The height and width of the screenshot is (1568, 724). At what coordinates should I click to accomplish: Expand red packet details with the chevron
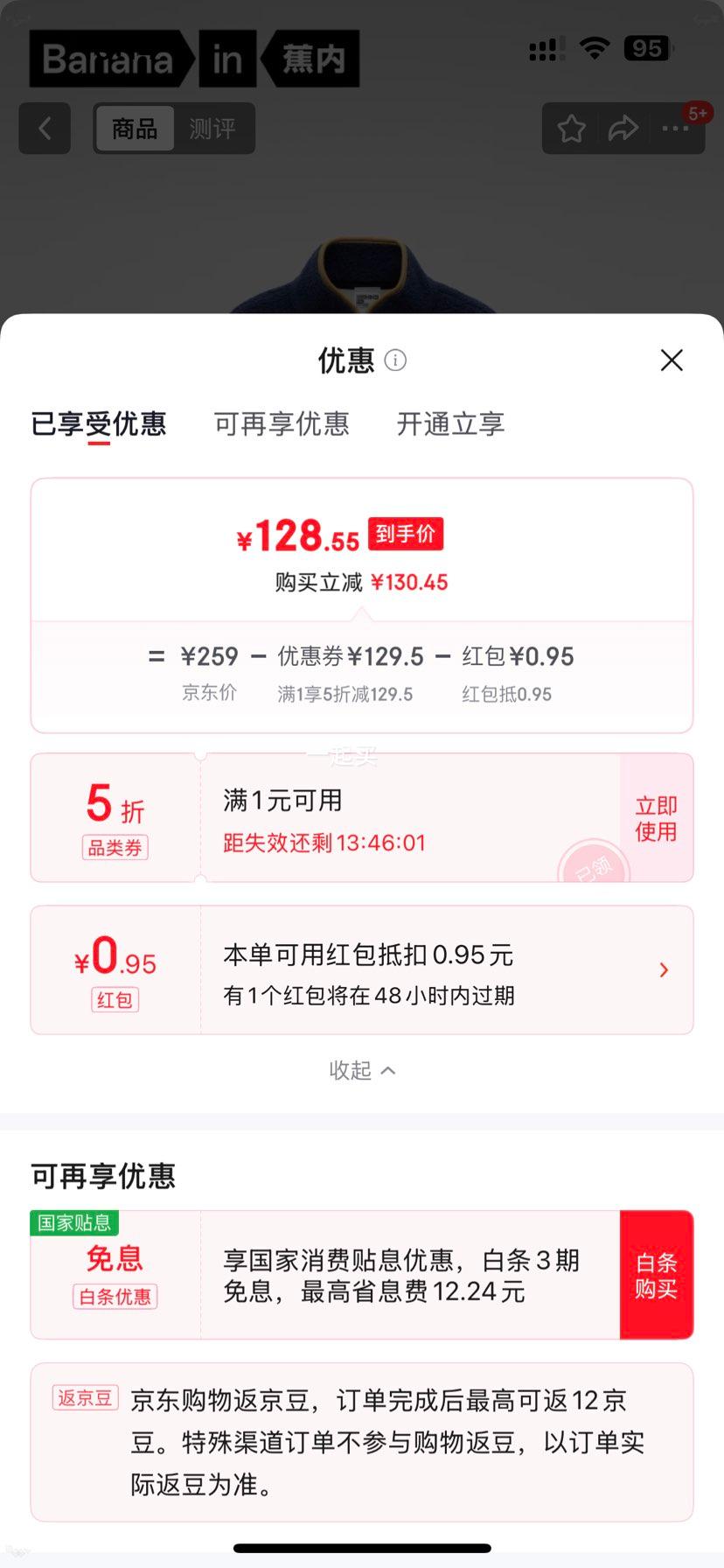[x=664, y=969]
